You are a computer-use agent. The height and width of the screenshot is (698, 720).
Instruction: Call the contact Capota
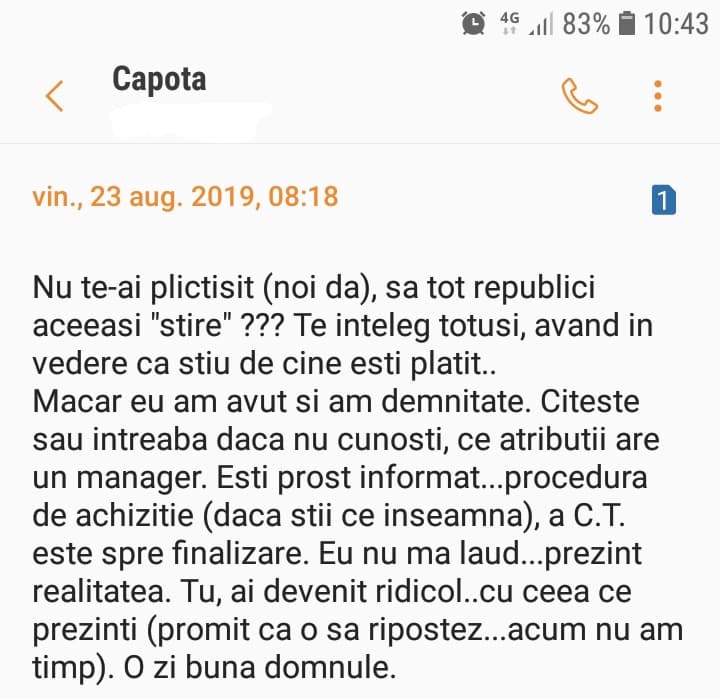pyautogui.click(x=580, y=95)
